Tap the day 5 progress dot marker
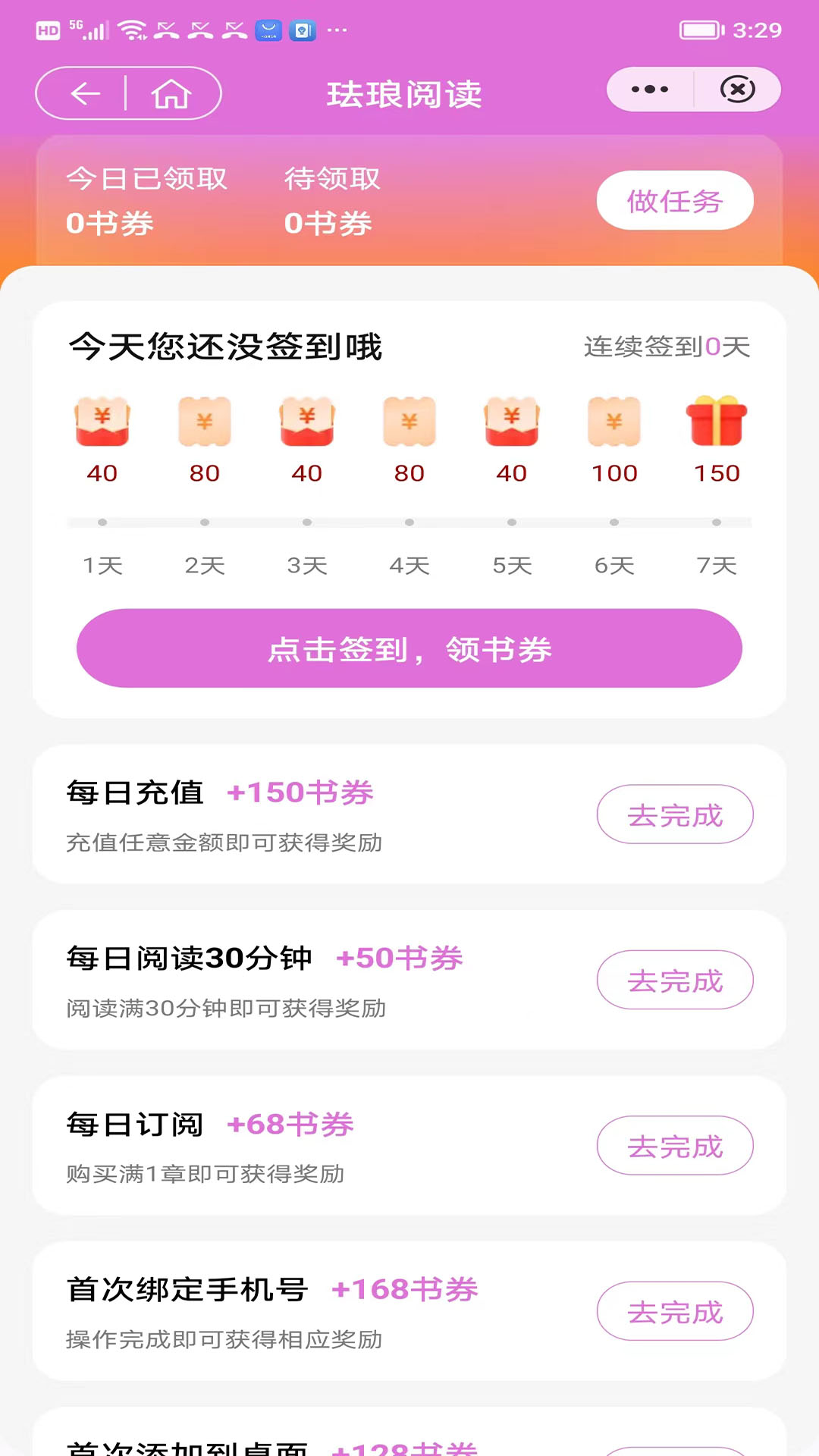This screenshot has height=1456, width=819. pyautogui.click(x=512, y=522)
